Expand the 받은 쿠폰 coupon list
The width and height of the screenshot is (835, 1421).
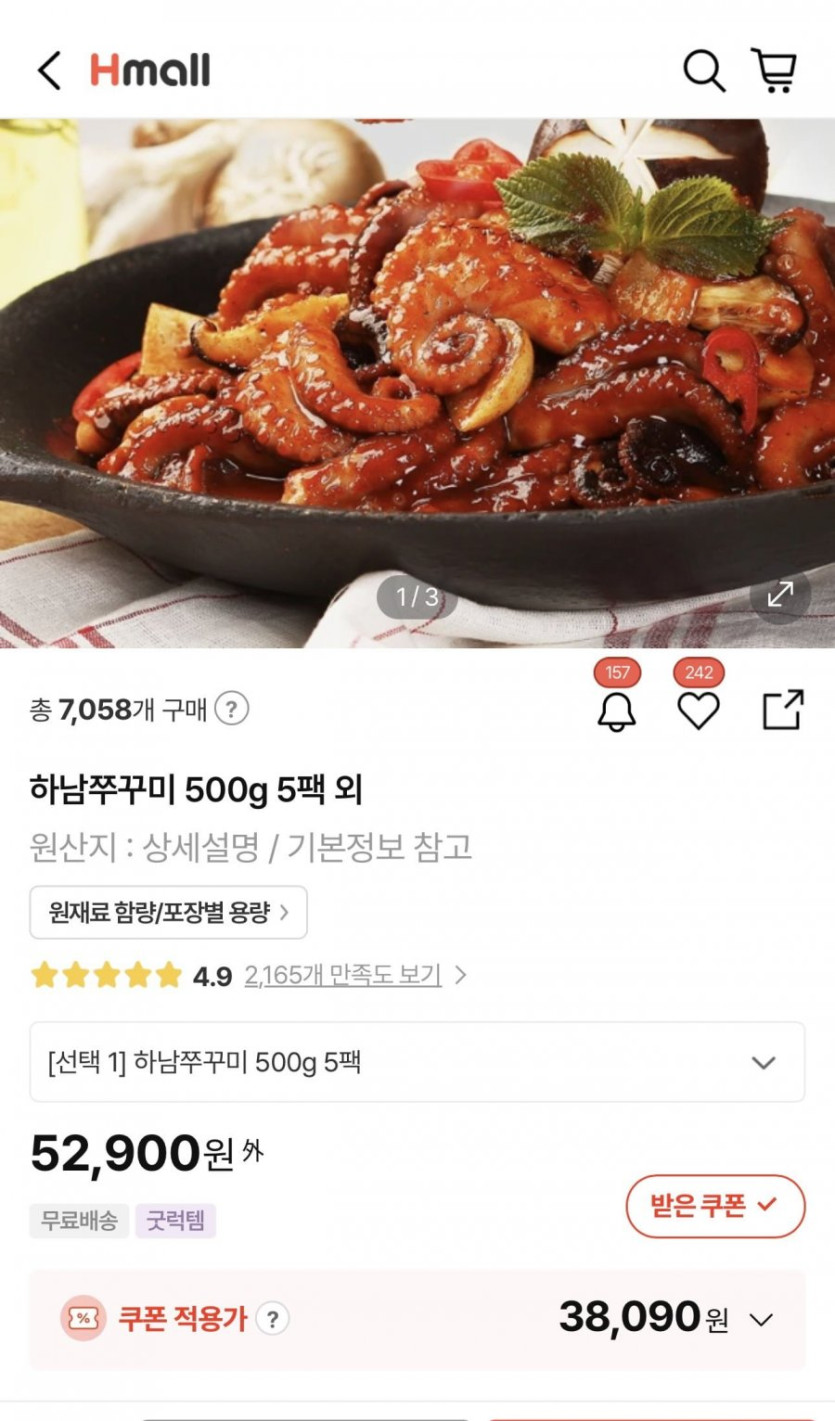coord(715,1206)
